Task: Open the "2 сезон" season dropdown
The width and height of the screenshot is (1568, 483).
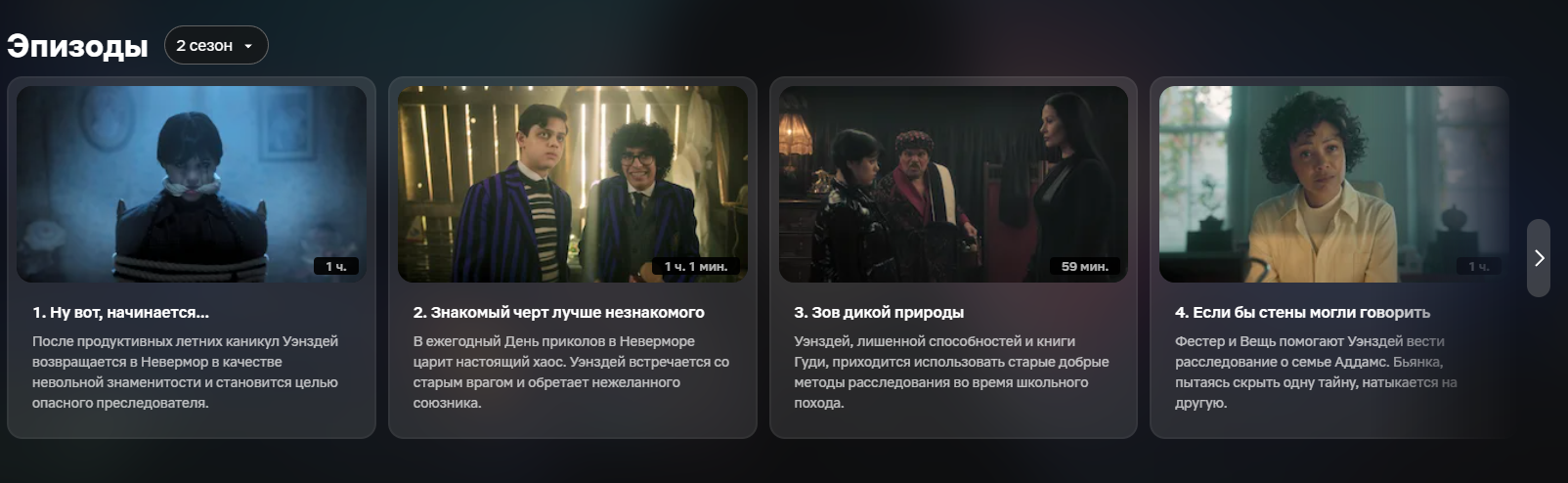Action: pyautogui.click(x=216, y=46)
